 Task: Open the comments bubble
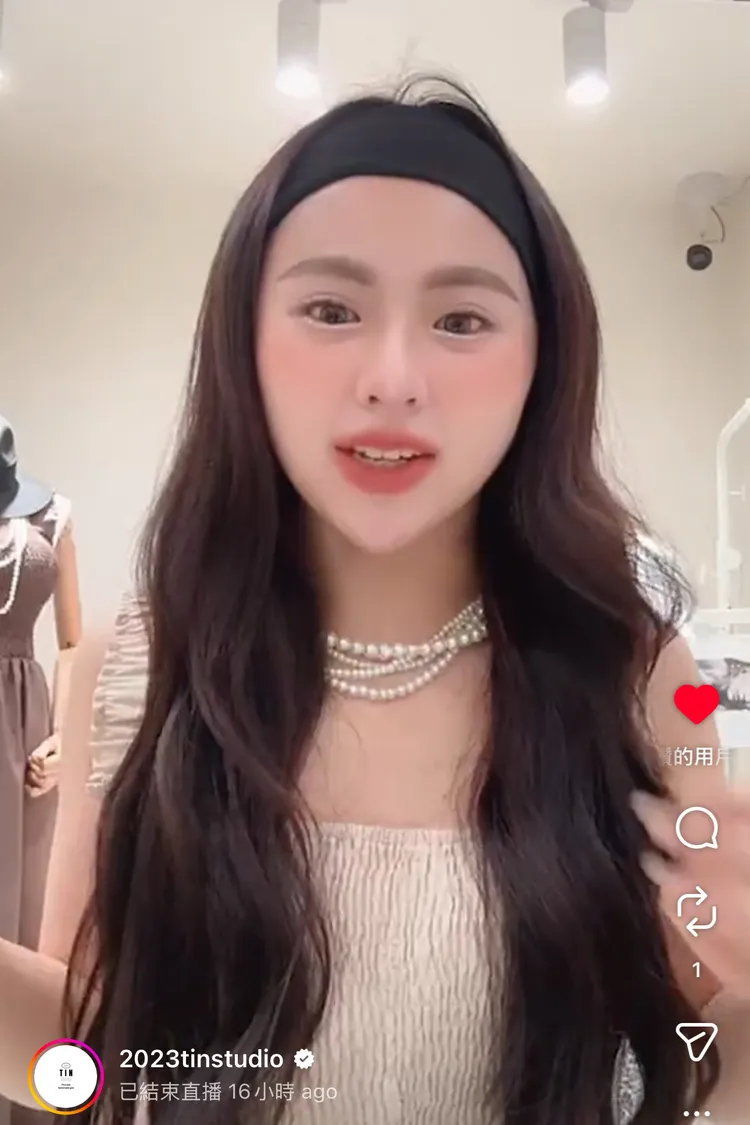[x=696, y=828]
